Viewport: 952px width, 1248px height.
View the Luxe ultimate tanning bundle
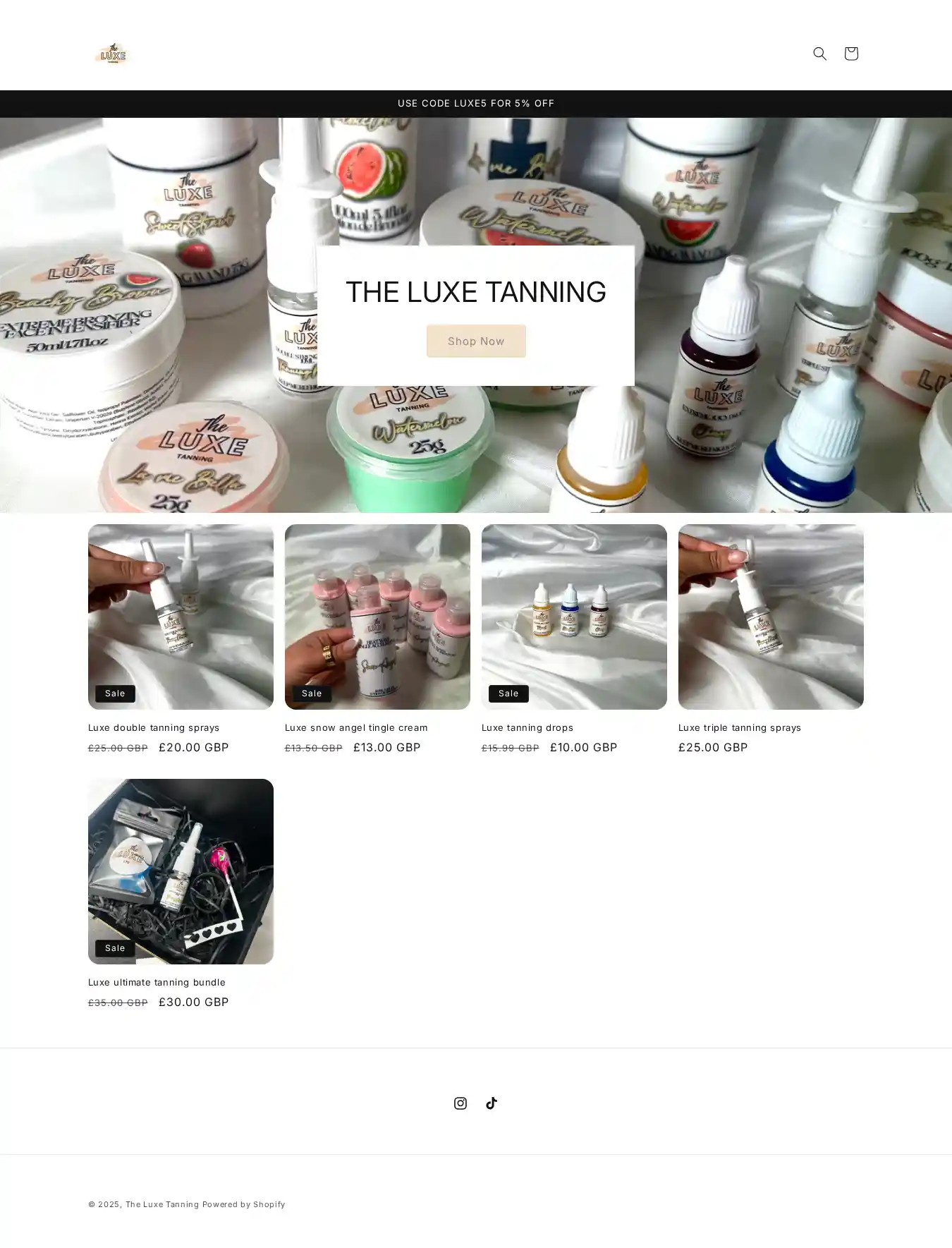coord(157,982)
